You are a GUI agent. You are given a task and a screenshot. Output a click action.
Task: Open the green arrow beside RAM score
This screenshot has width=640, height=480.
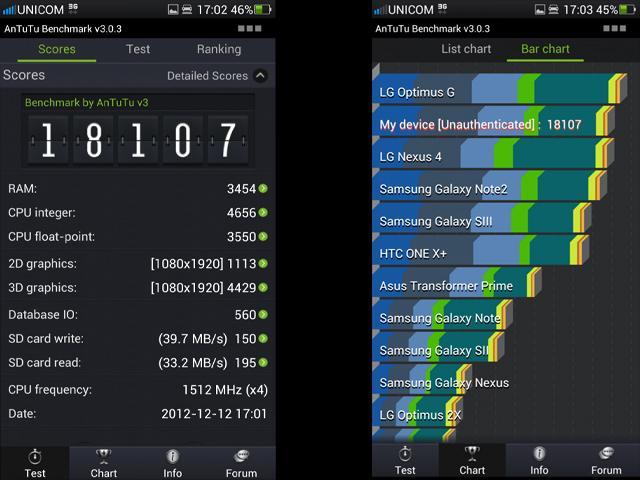coord(264,188)
